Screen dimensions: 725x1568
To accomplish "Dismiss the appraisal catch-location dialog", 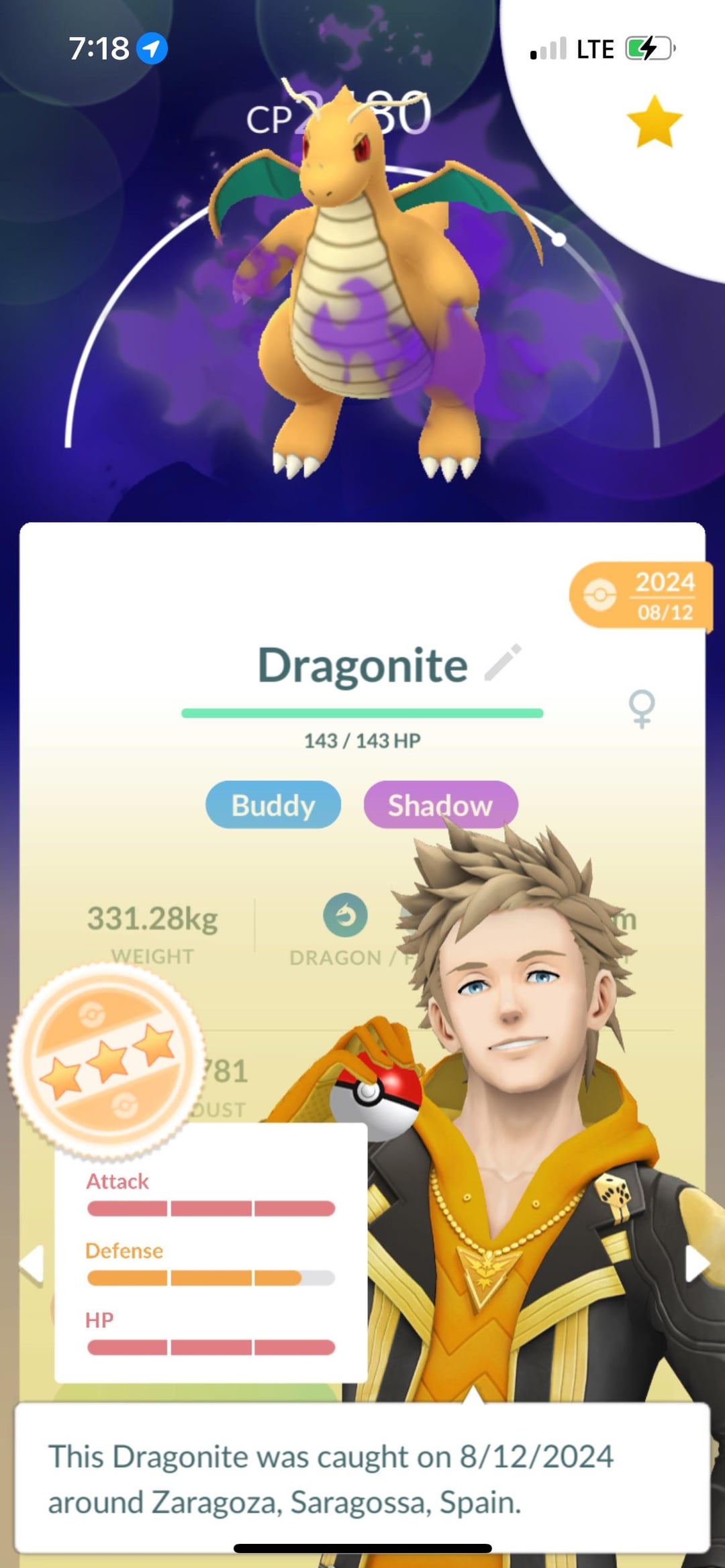I will 362,1479.
